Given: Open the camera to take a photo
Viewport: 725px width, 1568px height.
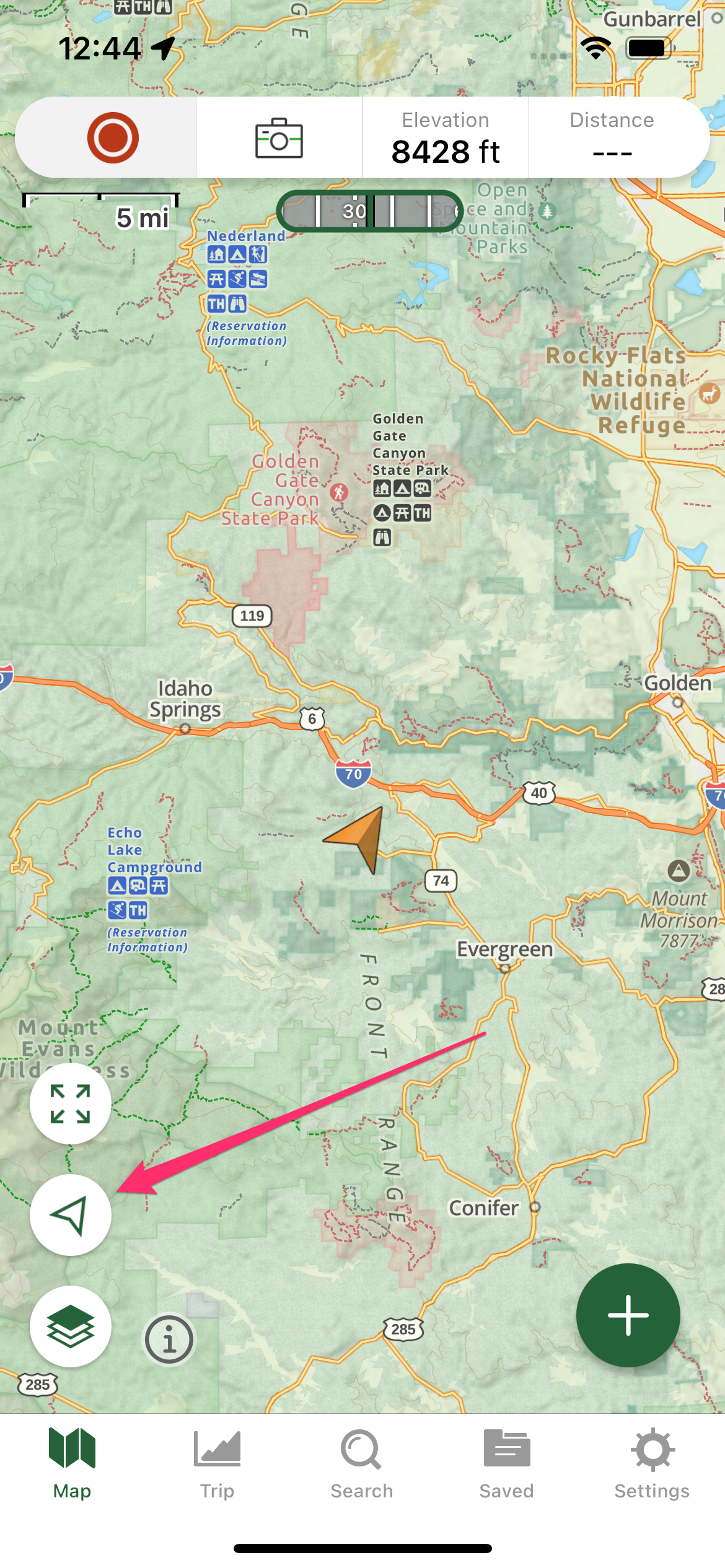Looking at the screenshot, I should pos(279,137).
